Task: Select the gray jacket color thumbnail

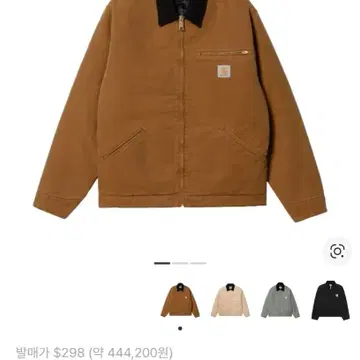Action: click(x=280, y=300)
